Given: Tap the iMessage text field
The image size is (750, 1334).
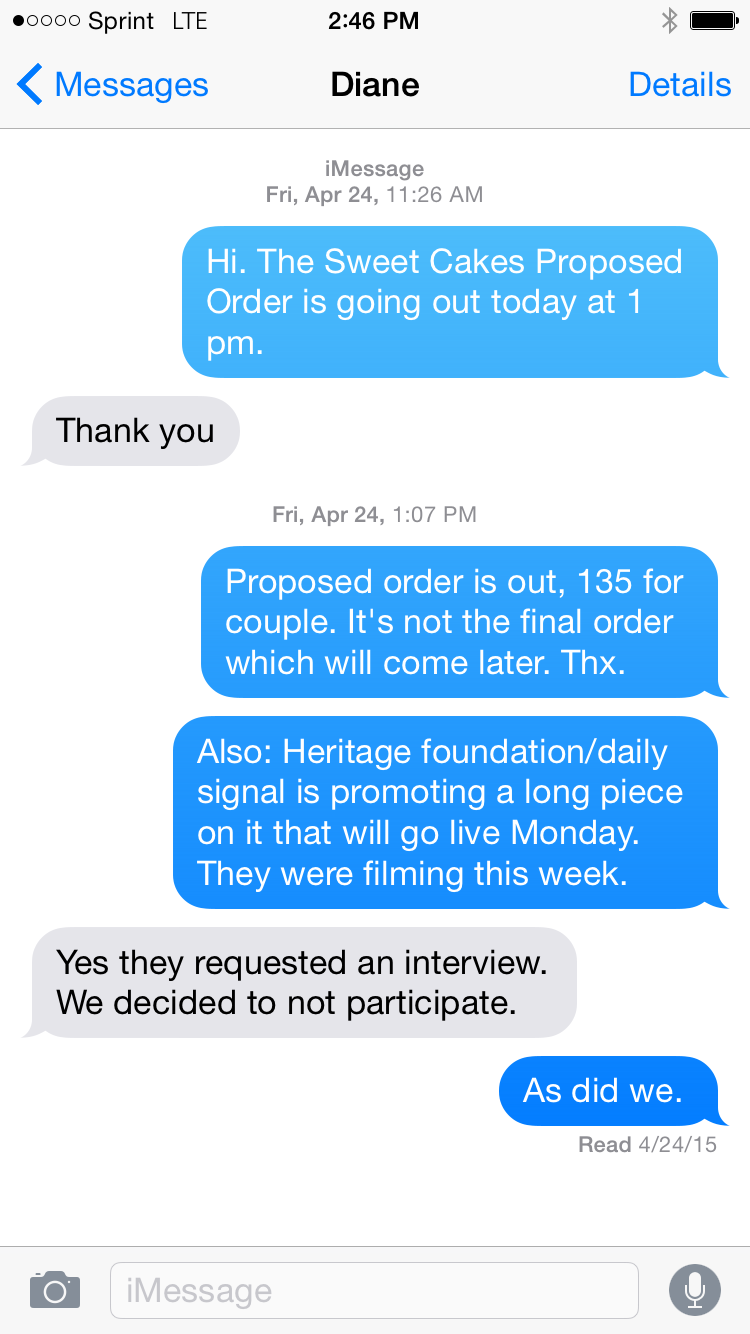Looking at the screenshot, I should 373,1290.
